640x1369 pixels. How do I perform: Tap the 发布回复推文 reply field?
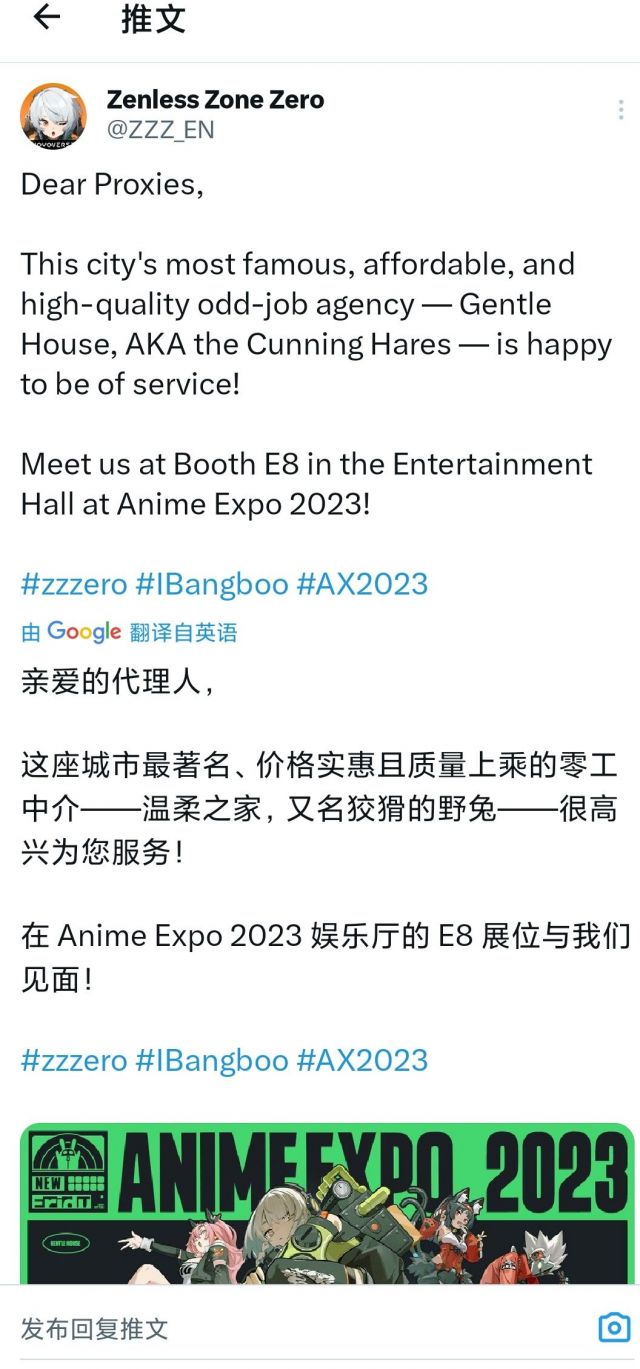95,1328
